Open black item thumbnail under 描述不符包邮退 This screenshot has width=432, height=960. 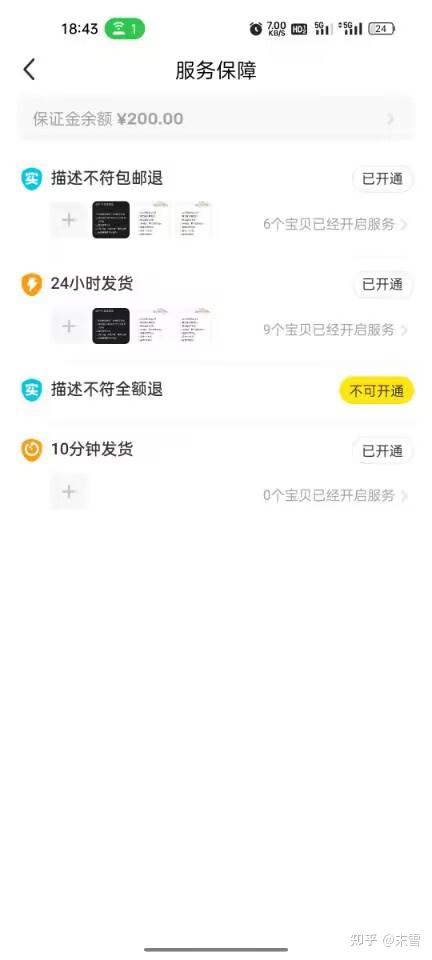(111, 220)
